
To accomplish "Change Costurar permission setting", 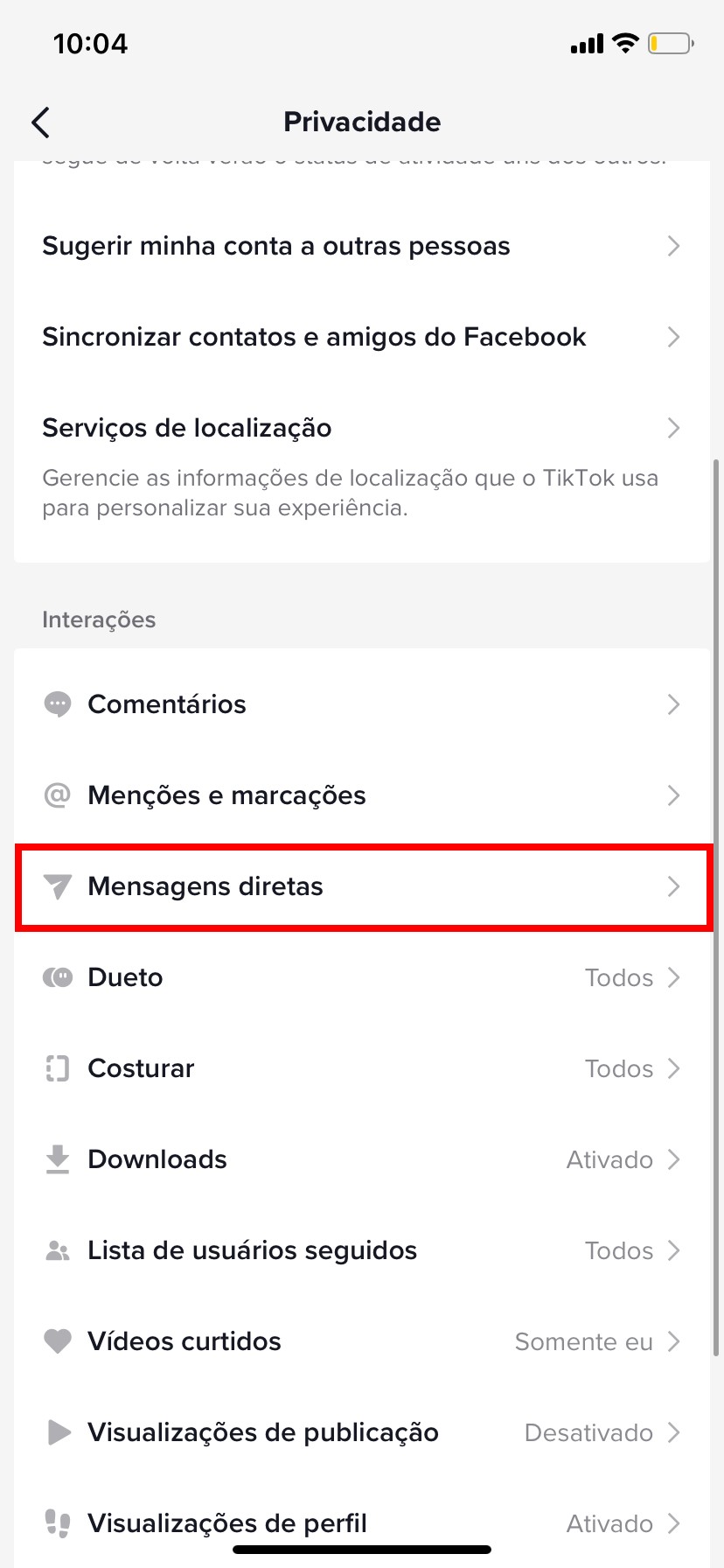I will click(362, 1068).
